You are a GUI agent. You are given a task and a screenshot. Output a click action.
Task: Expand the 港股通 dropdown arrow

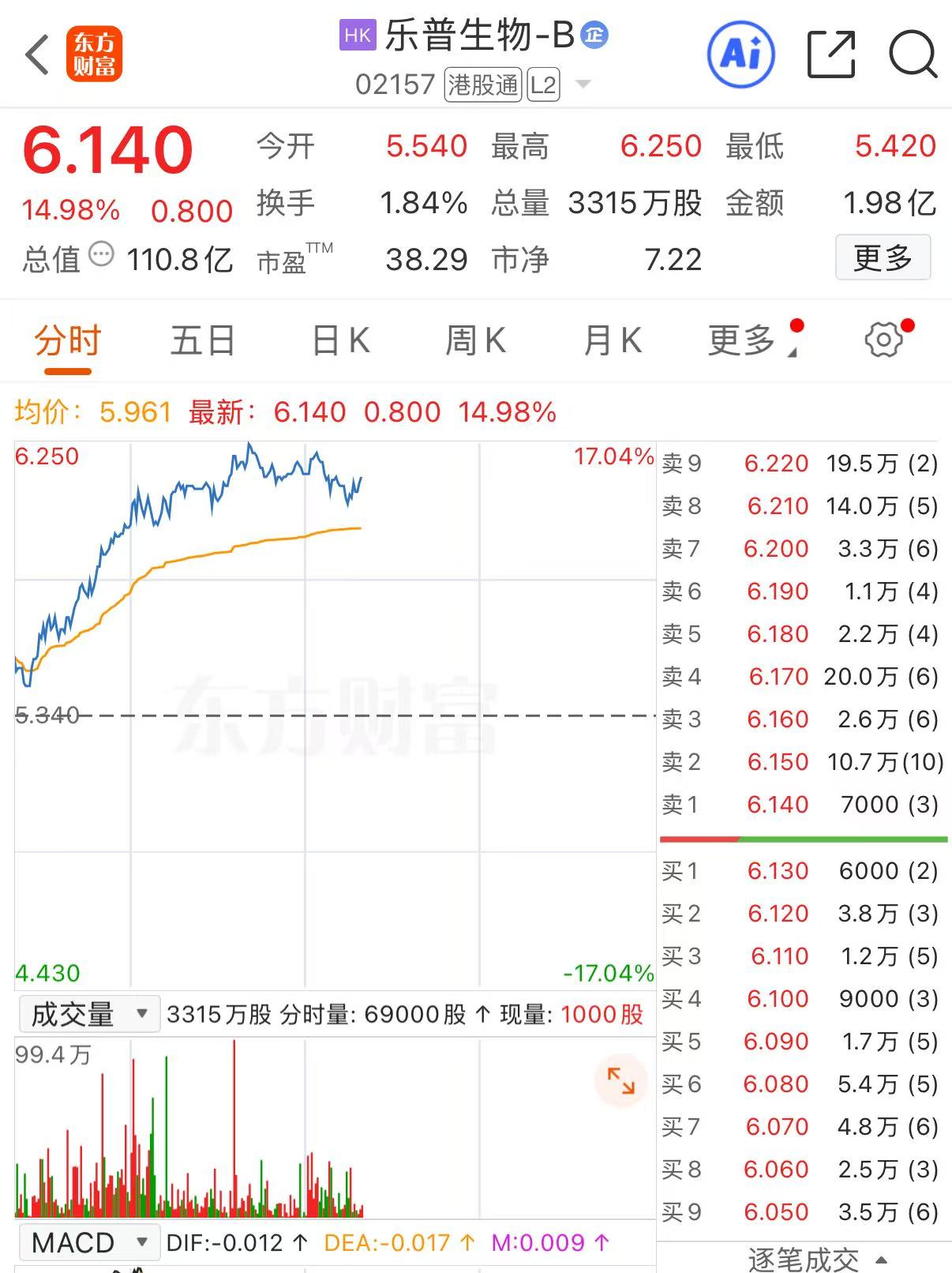582,85
